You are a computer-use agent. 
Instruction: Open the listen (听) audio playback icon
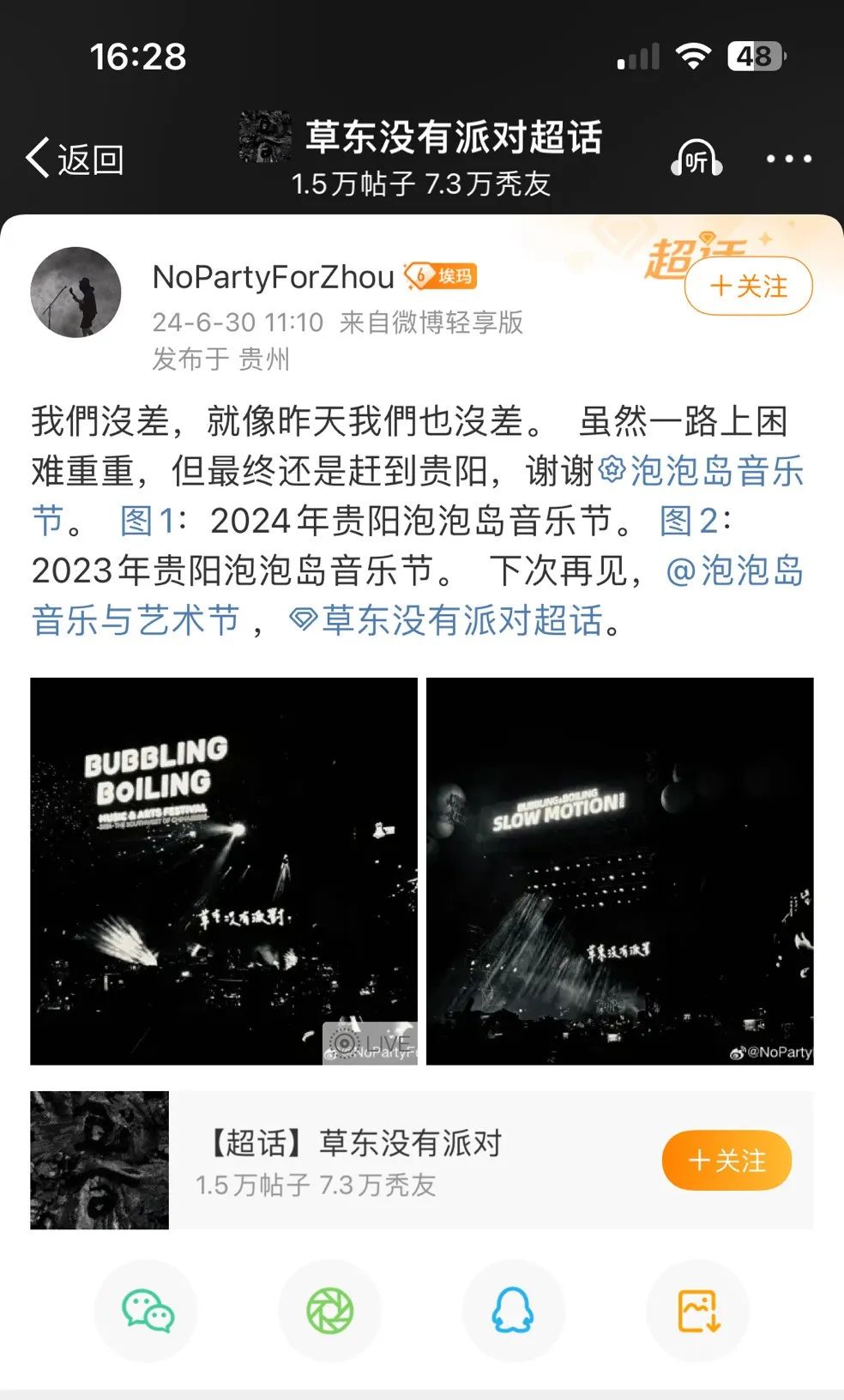[x=696, y=159]
